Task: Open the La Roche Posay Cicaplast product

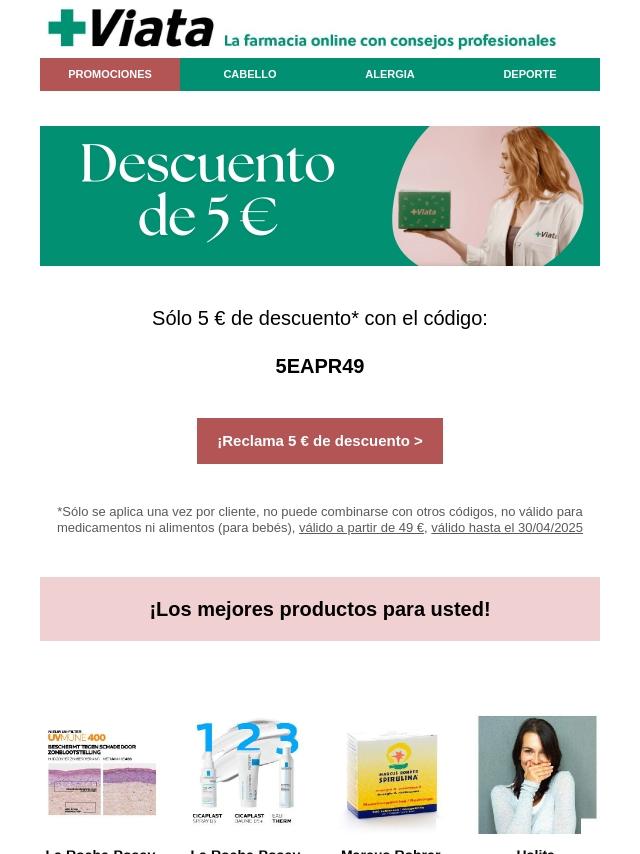Action: [x=246, y=774]
